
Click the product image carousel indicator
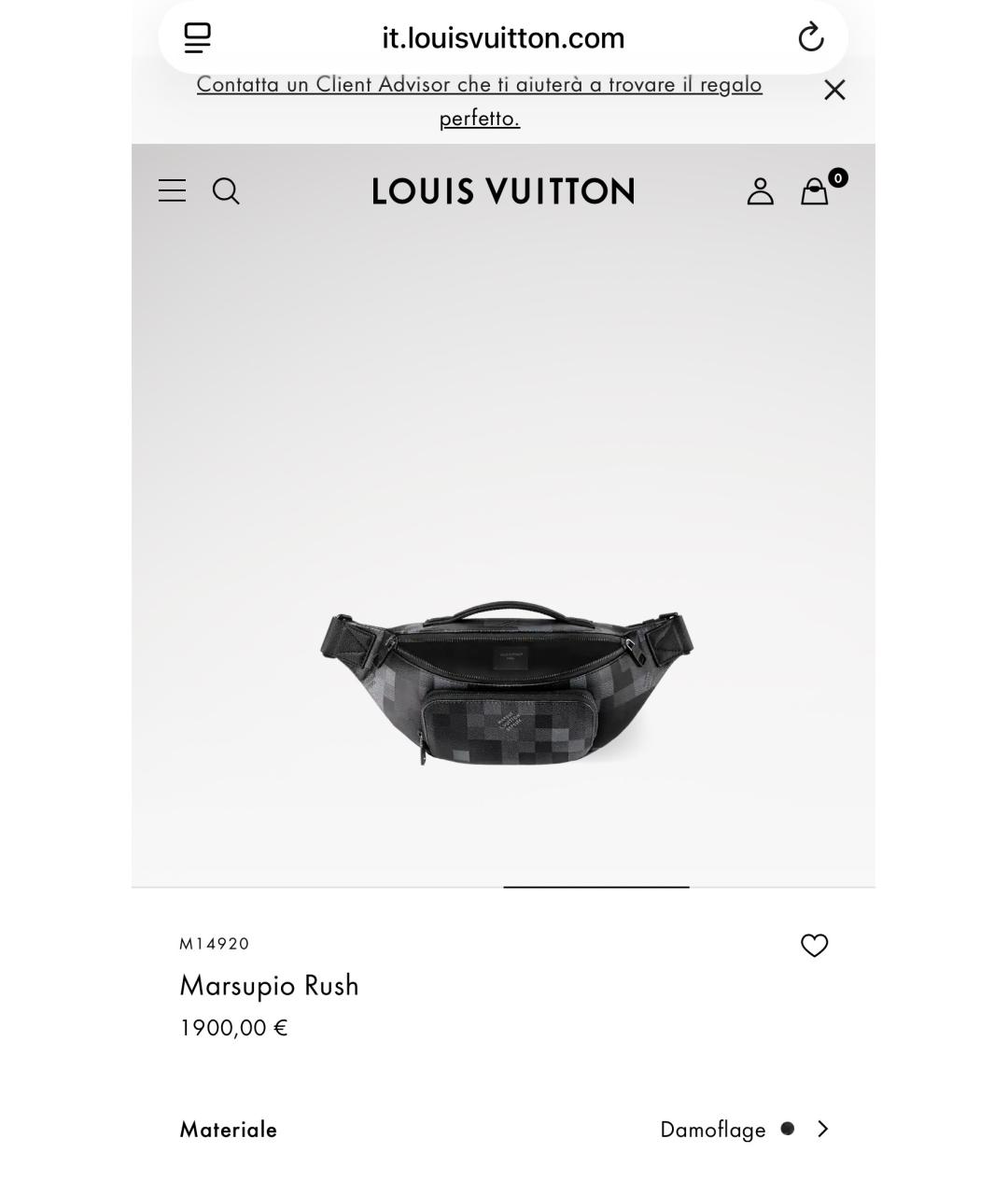(595, 887)
